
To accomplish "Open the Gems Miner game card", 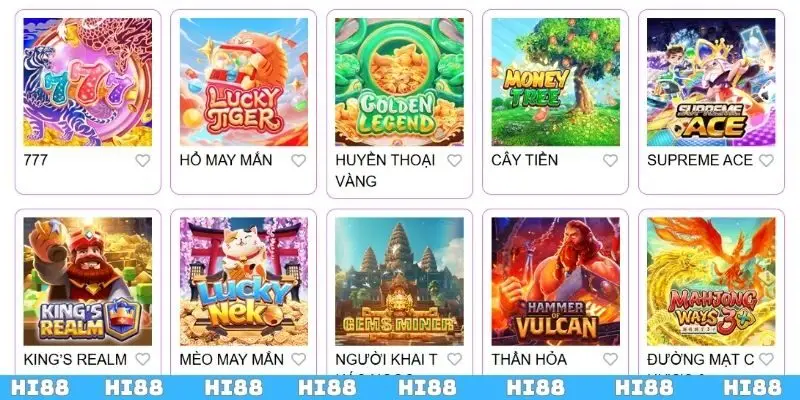I will (x=400, y=281).
